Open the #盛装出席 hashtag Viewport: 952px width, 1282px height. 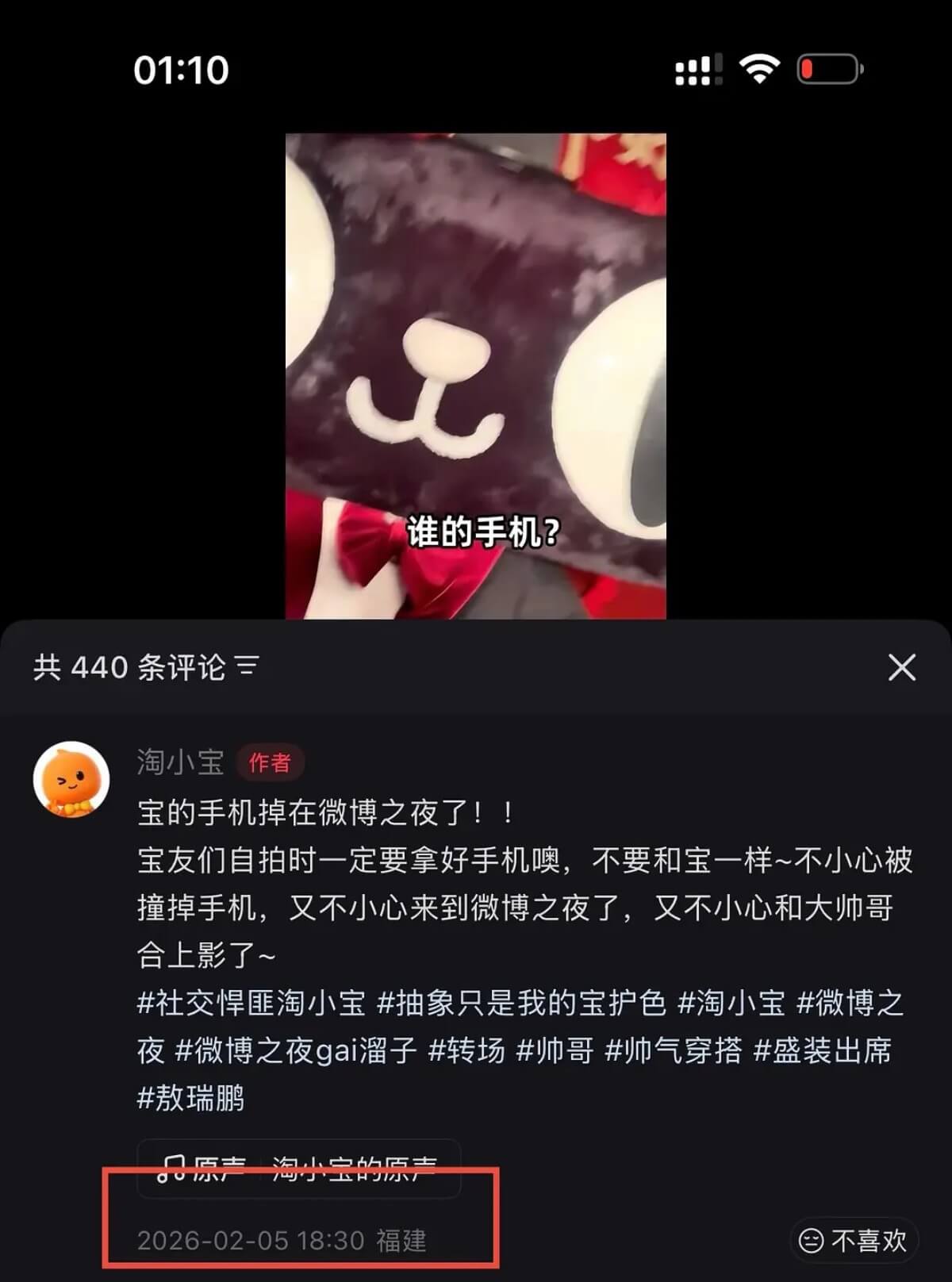tap(822, 1051)
